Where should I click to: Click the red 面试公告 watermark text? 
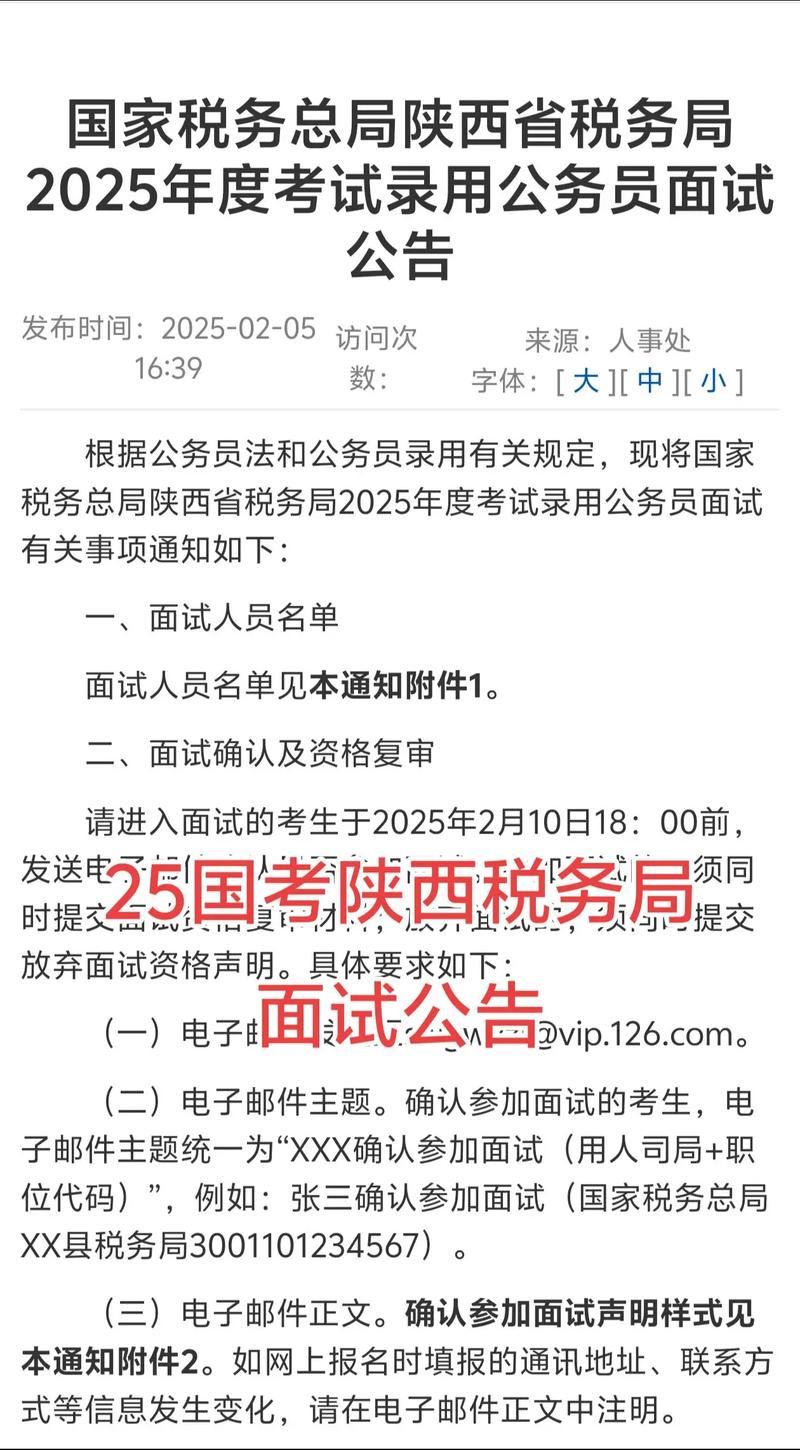tap(400, 1012)
